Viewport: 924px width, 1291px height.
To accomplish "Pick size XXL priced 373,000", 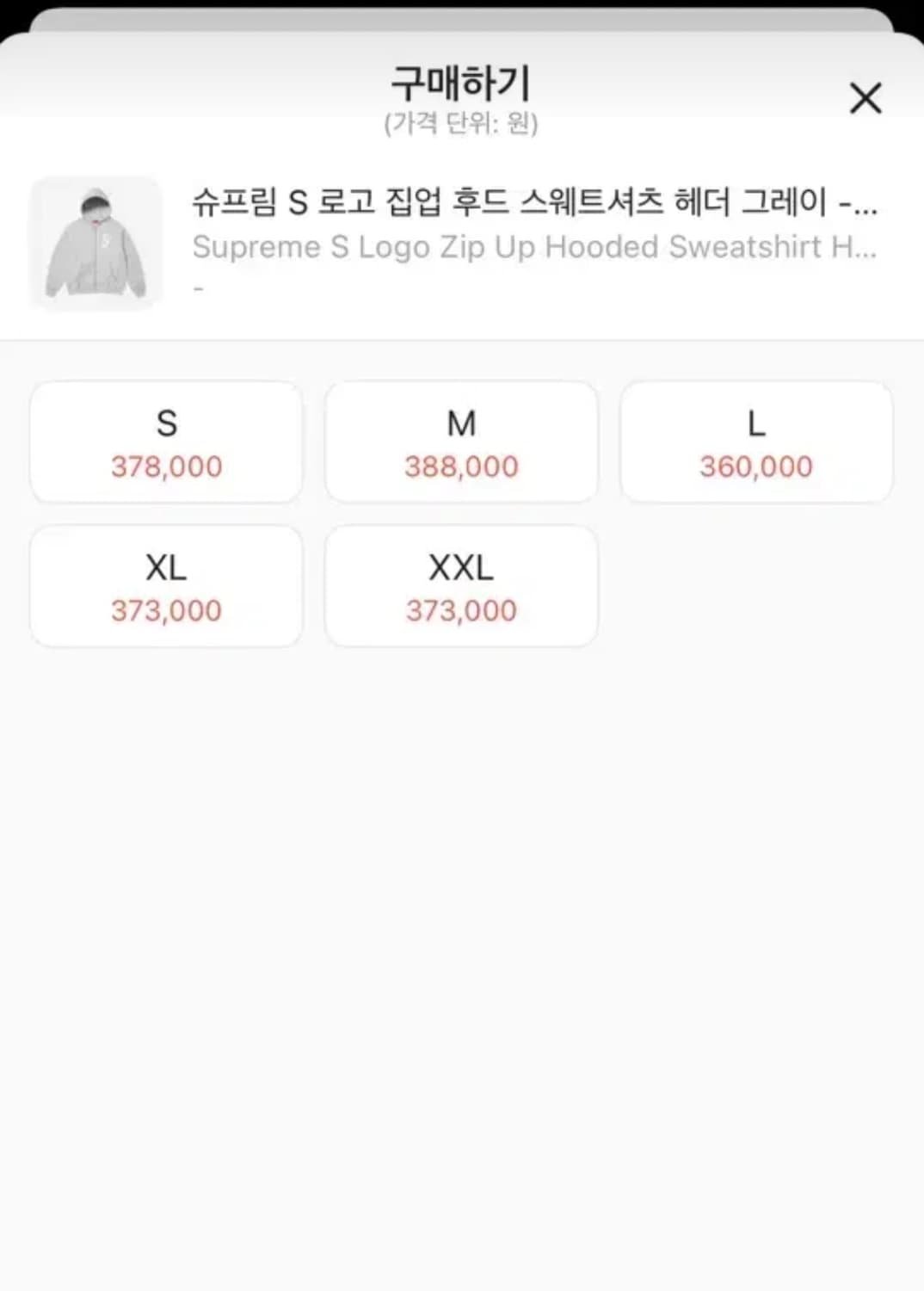I will point(461,585).
